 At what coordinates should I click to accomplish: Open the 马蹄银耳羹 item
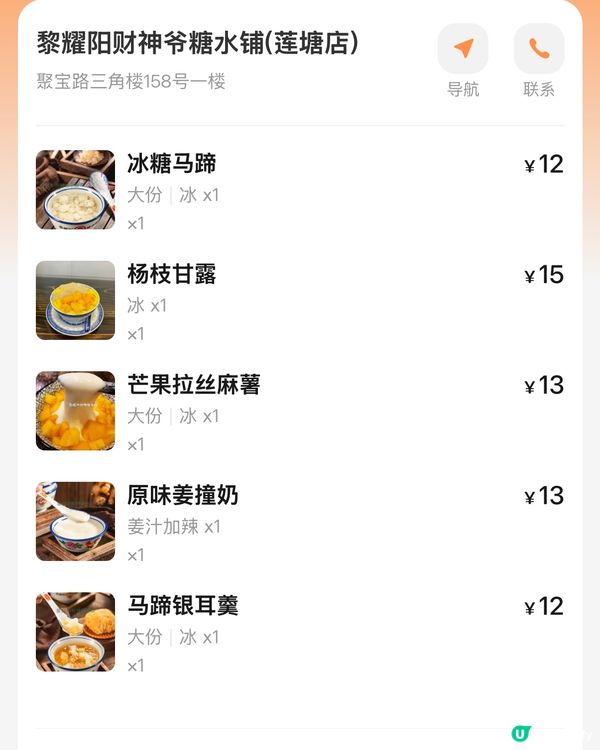(x=182, y=606)
